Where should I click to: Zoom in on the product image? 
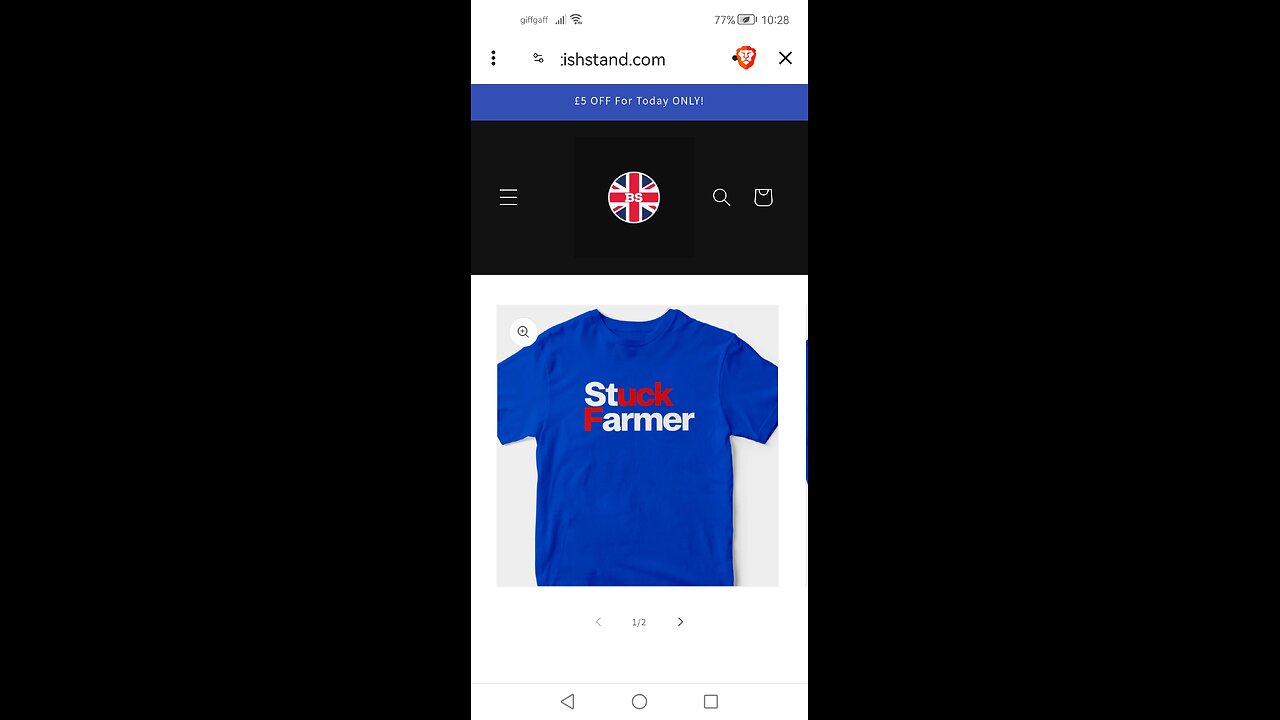(523, 332)
